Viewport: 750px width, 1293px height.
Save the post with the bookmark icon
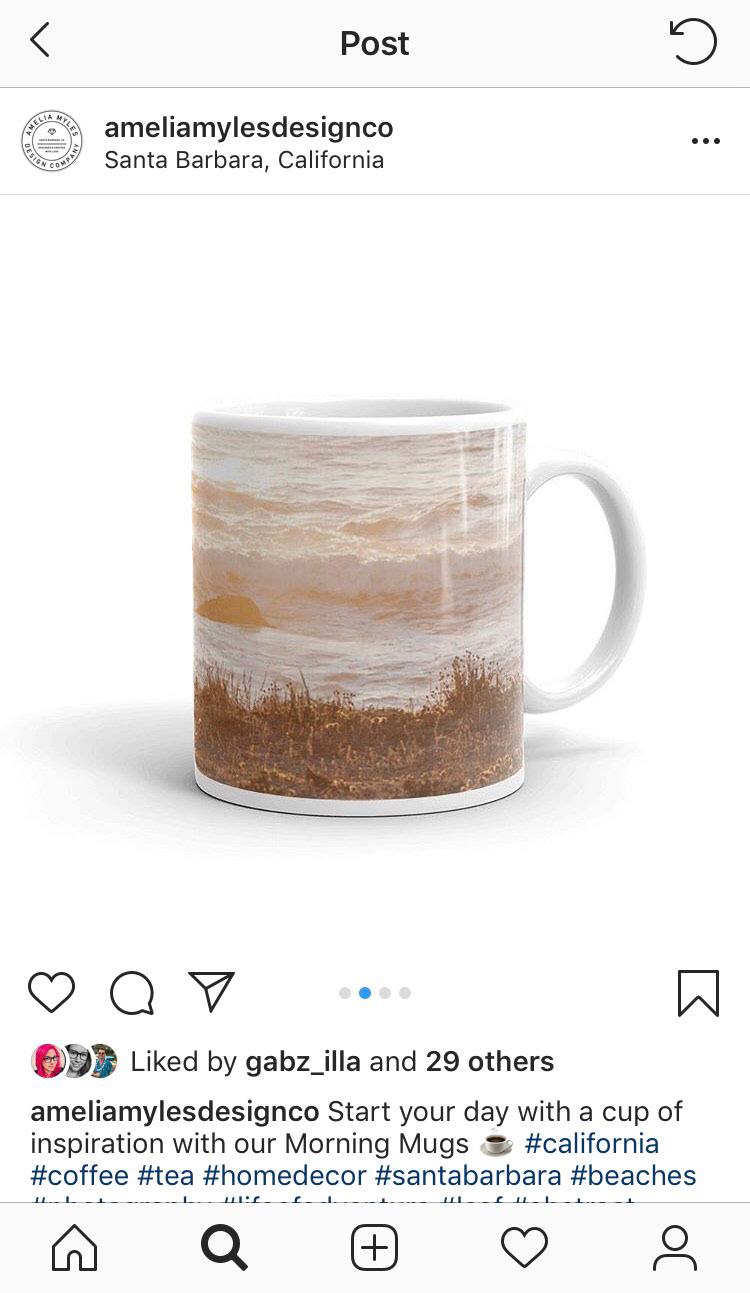click(x=698, y=993)
